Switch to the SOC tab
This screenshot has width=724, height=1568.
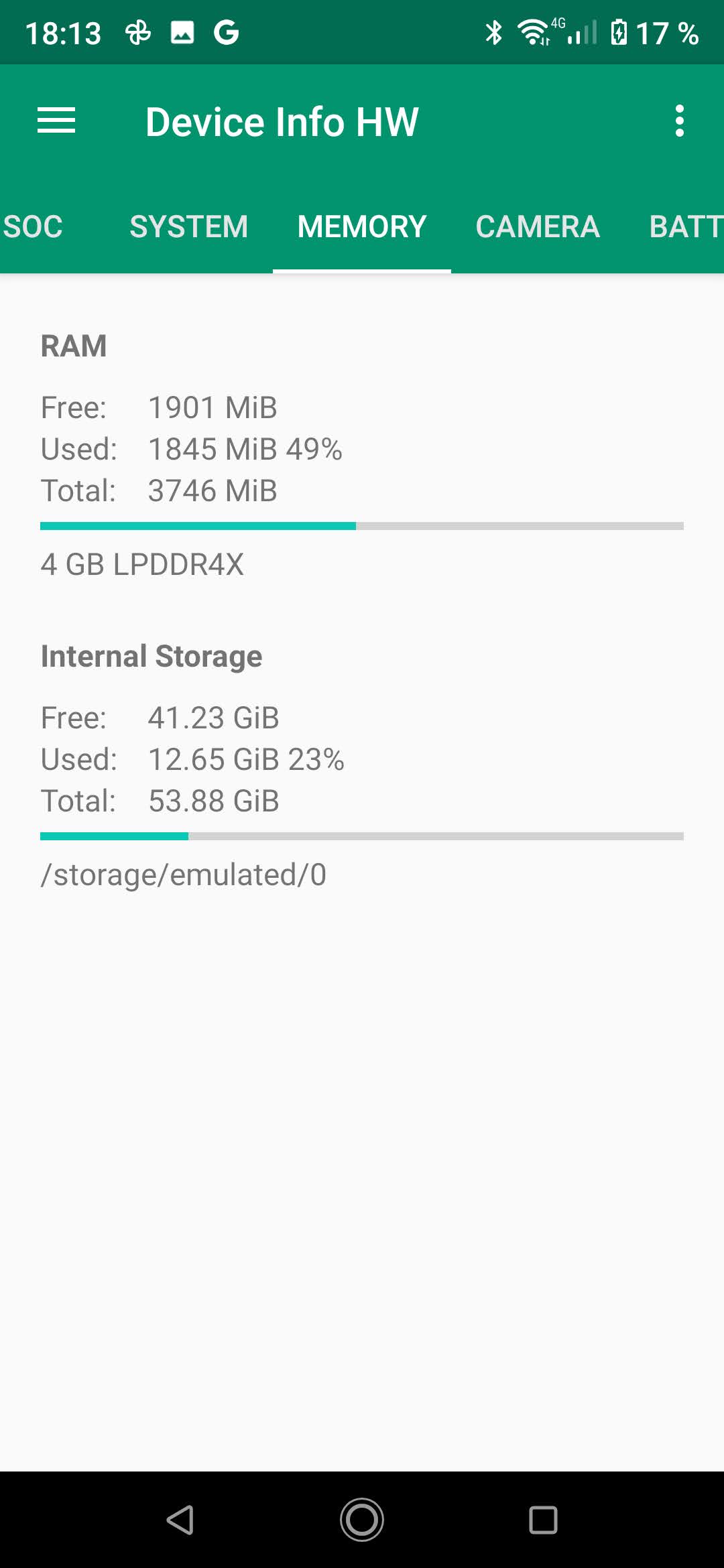pos(33,226)
